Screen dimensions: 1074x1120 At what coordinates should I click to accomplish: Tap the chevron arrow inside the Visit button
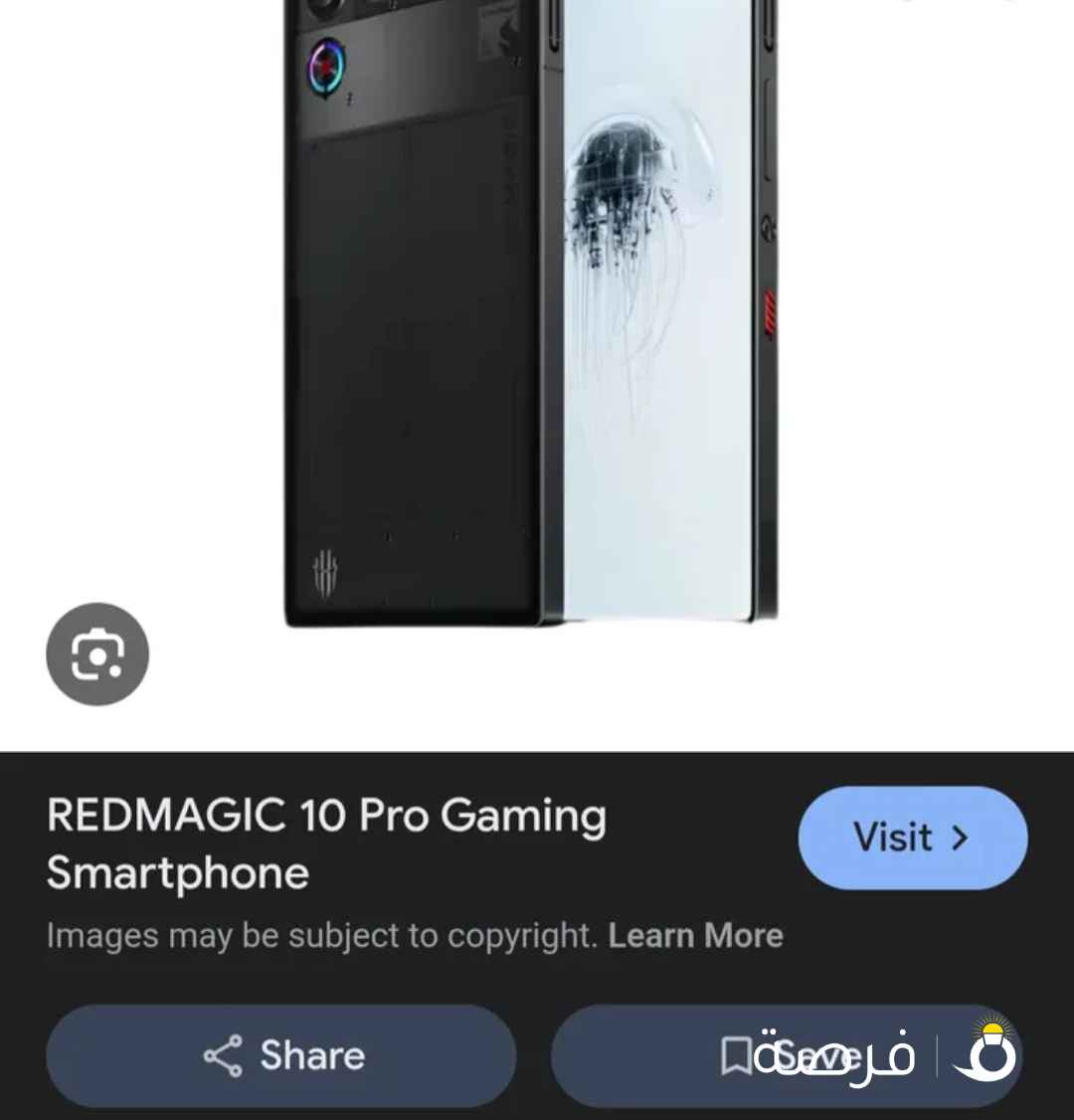point(958,839)
